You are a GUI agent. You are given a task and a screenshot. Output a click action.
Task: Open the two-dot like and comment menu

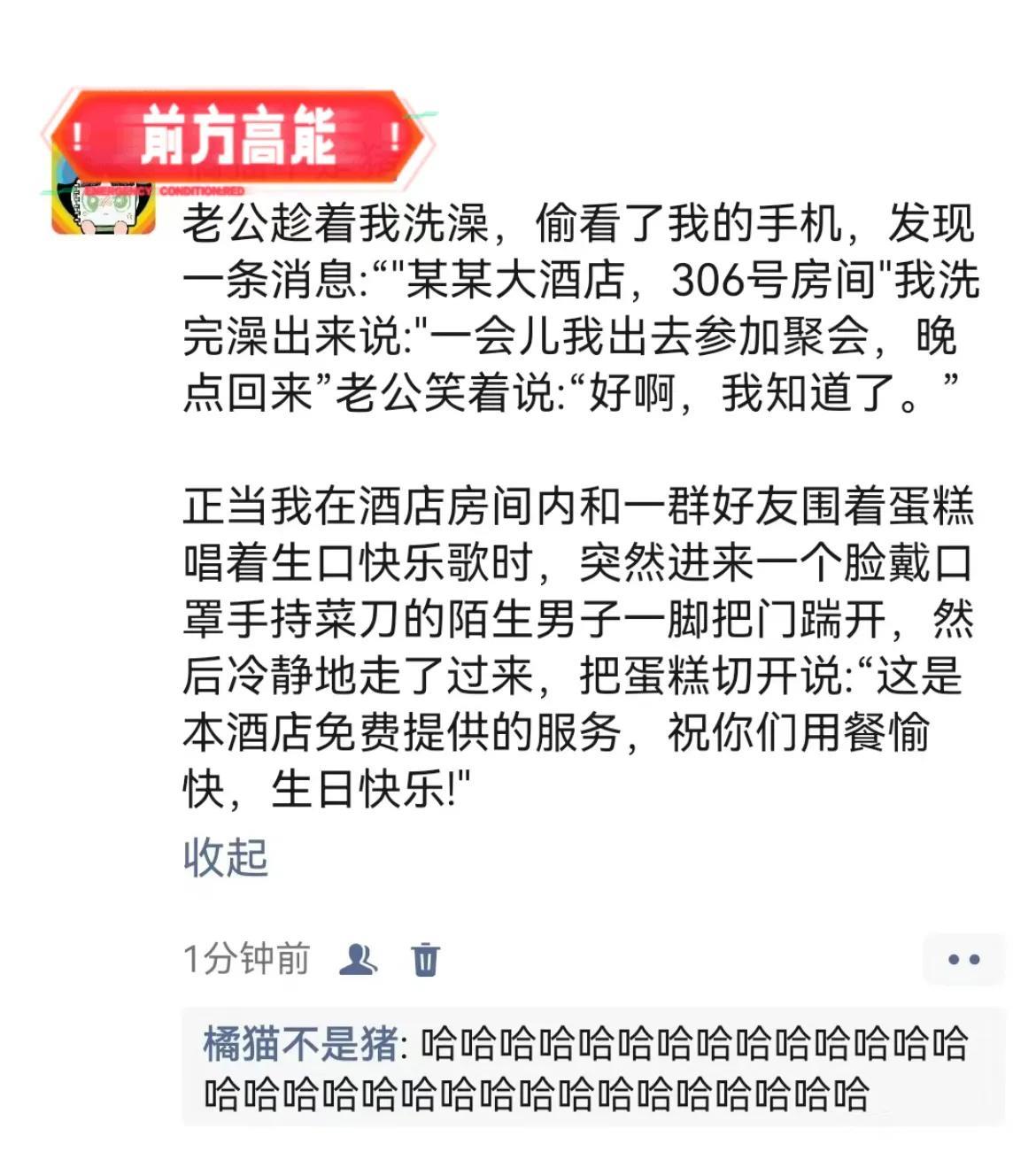[x=963, y=959]
